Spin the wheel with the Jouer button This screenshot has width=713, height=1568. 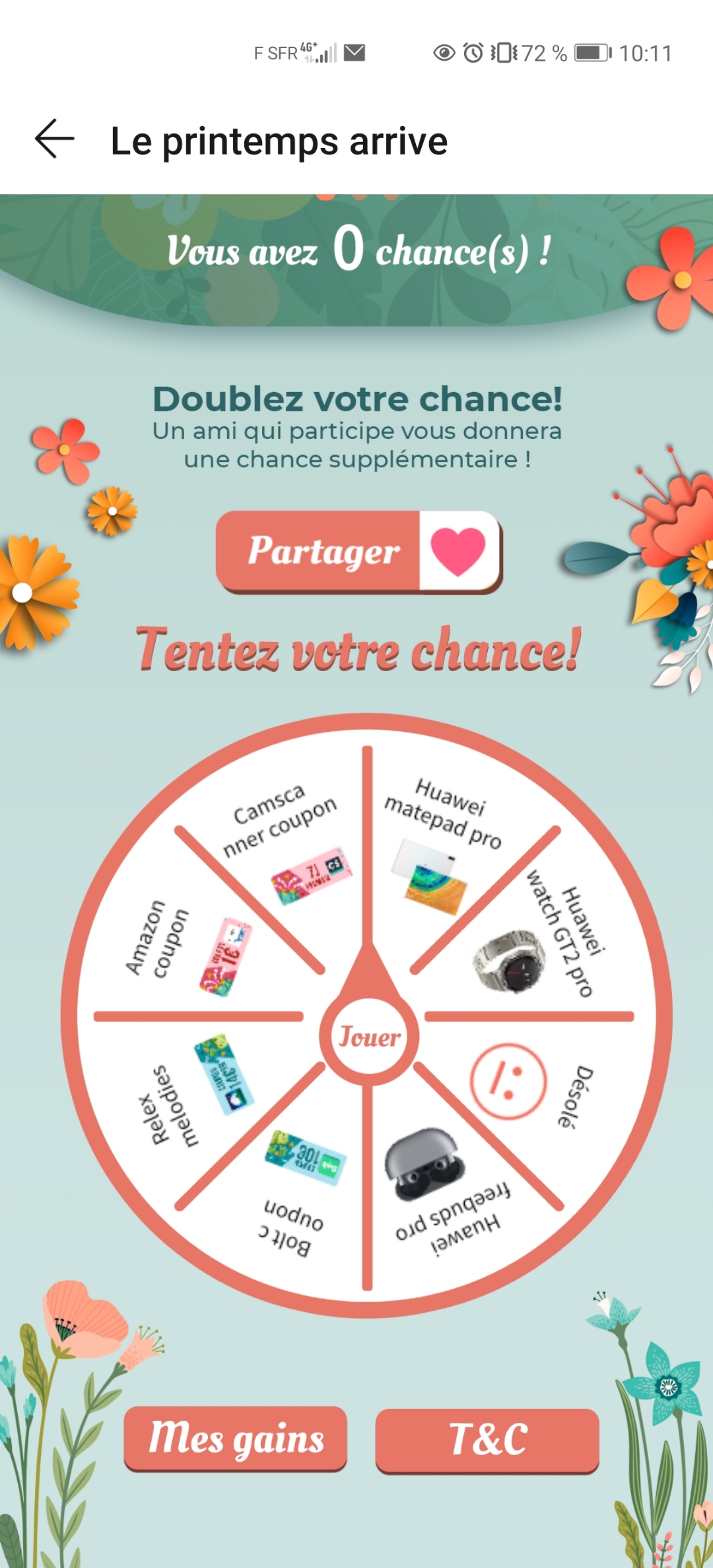369,1037
